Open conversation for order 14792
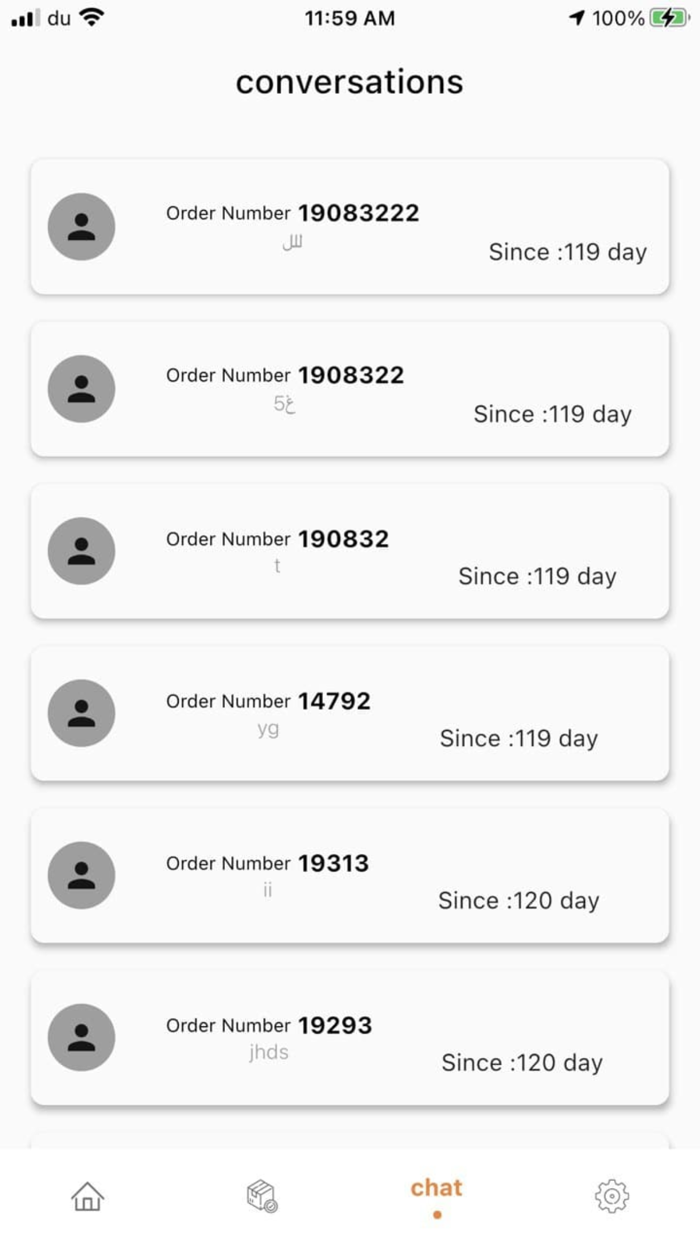700x1244 pixels. coord(350,713)
